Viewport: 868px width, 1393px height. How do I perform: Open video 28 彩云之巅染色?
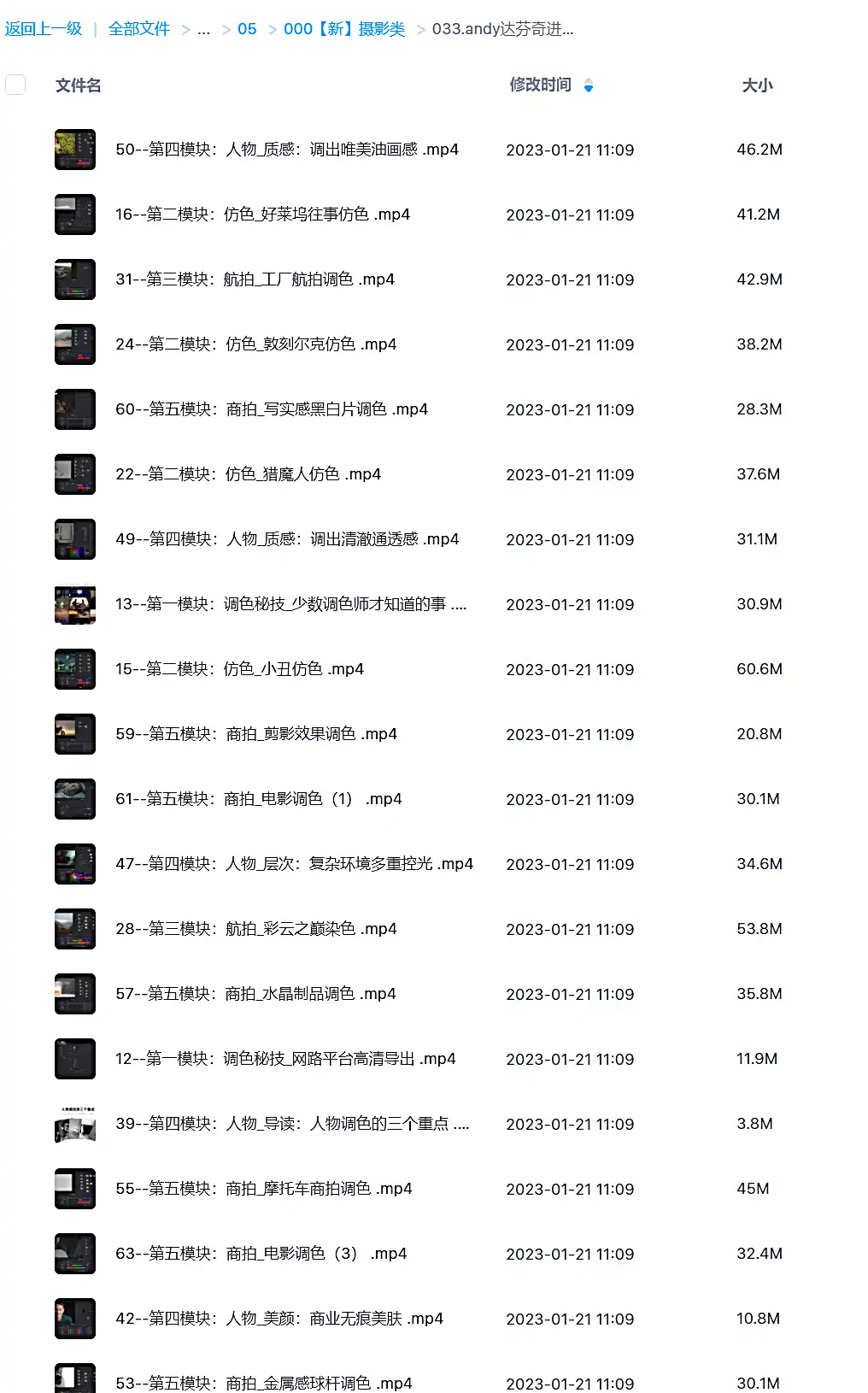(x=256, y=929)
